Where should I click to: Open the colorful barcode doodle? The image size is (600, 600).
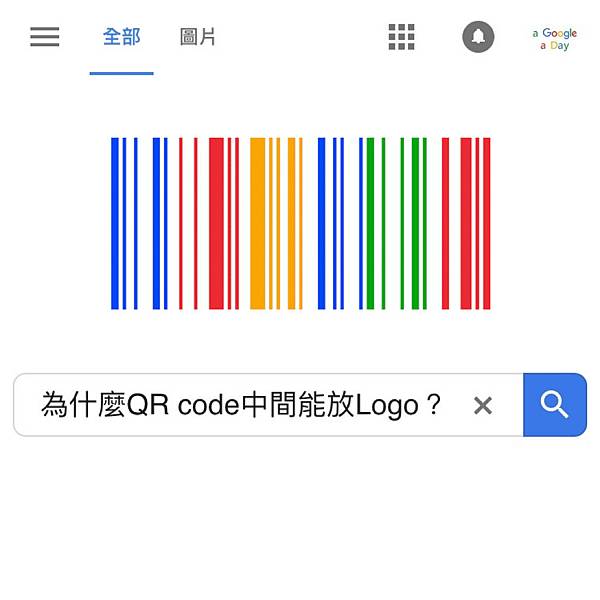pos(300,223)
